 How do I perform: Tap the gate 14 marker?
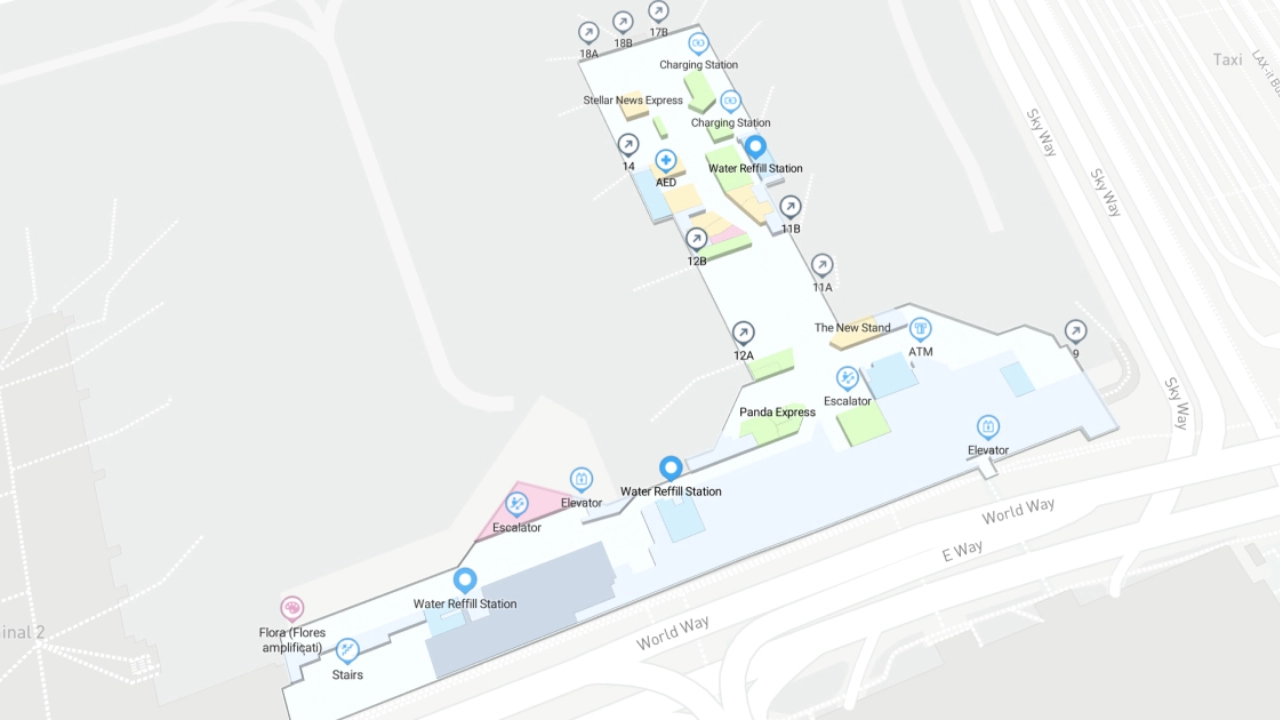[628, 145]
